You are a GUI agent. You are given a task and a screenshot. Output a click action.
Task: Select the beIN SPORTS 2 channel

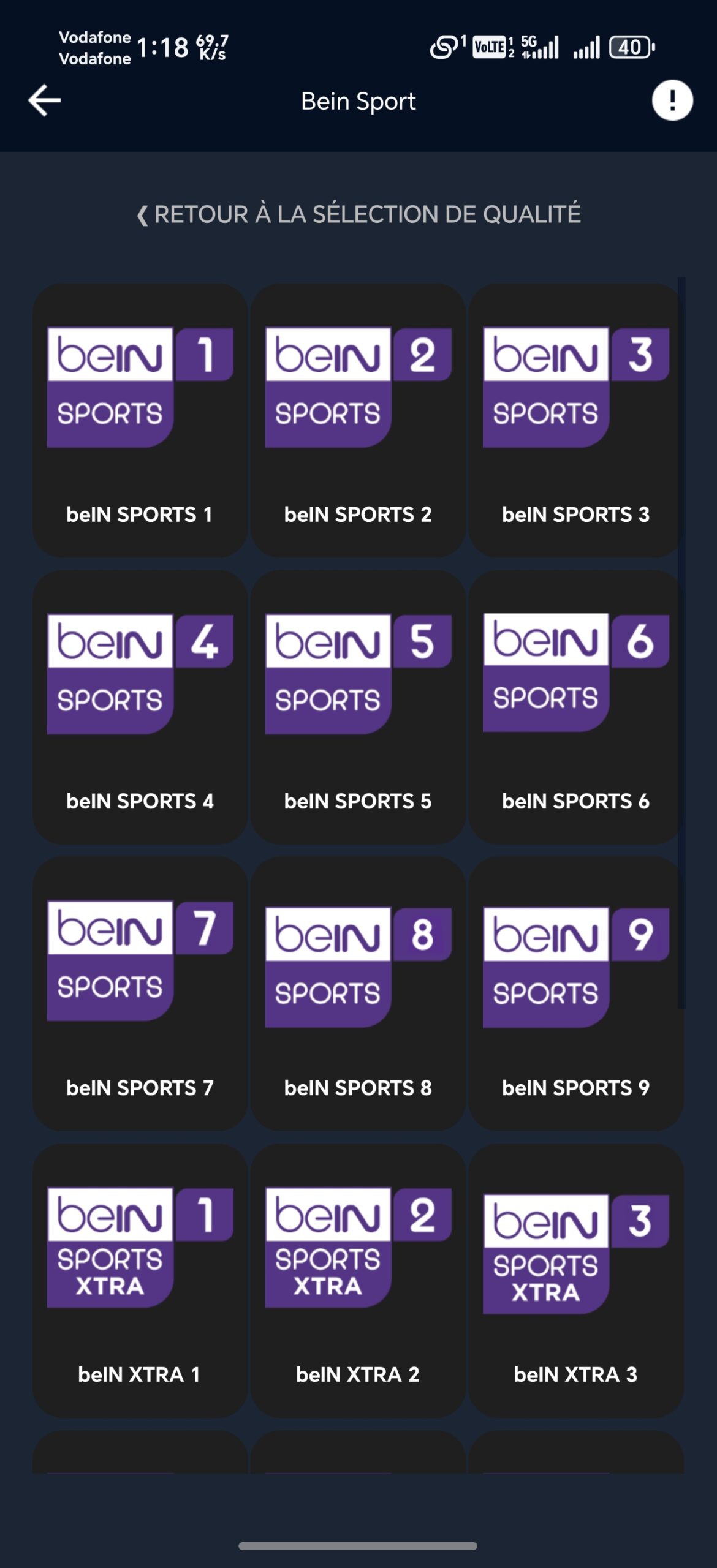pos(358,420)
